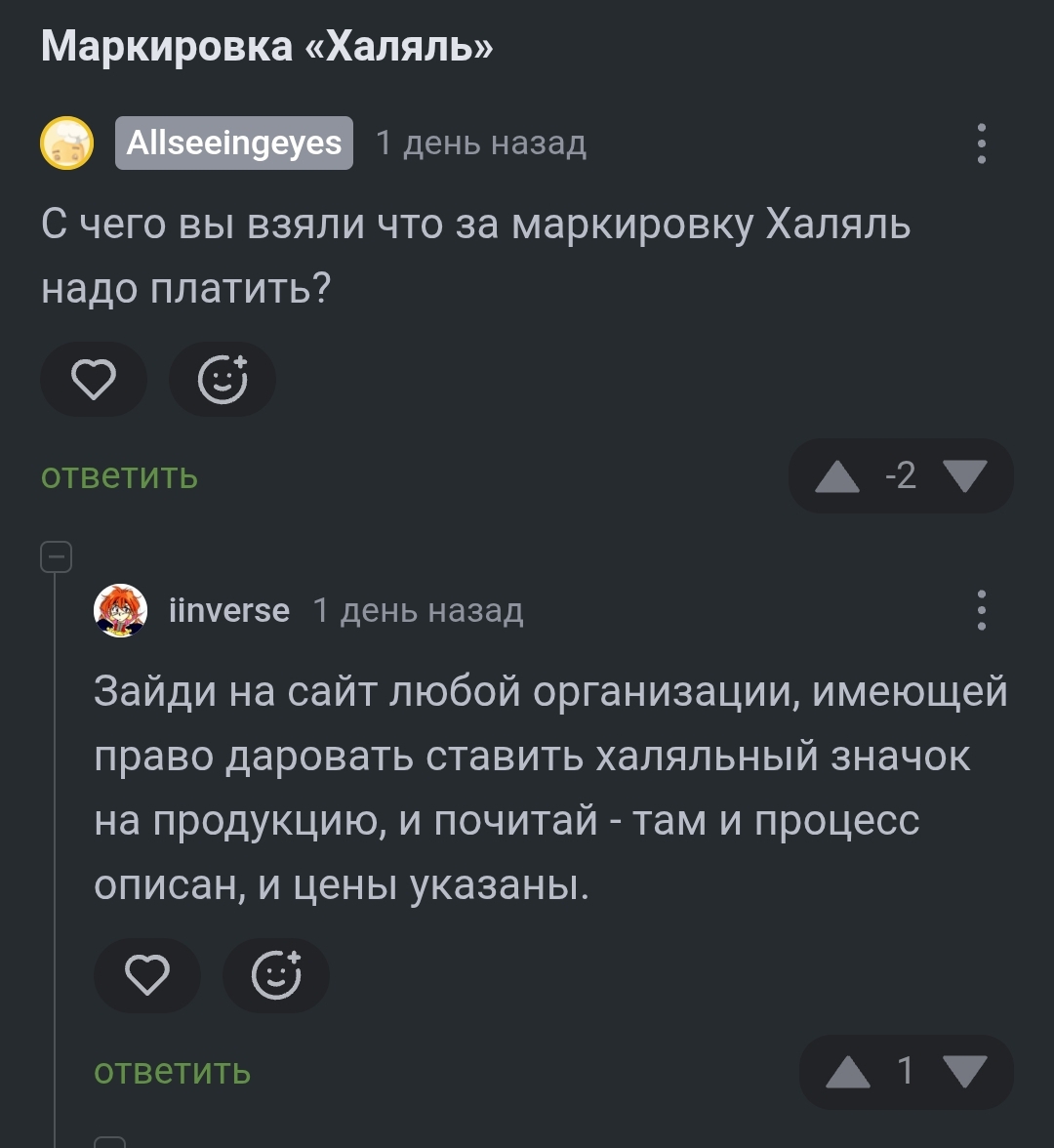Viewport: 1054px width, 1148px height.
Task: Open overflow menu on iinverse's comment
Action: click(981, 611)
